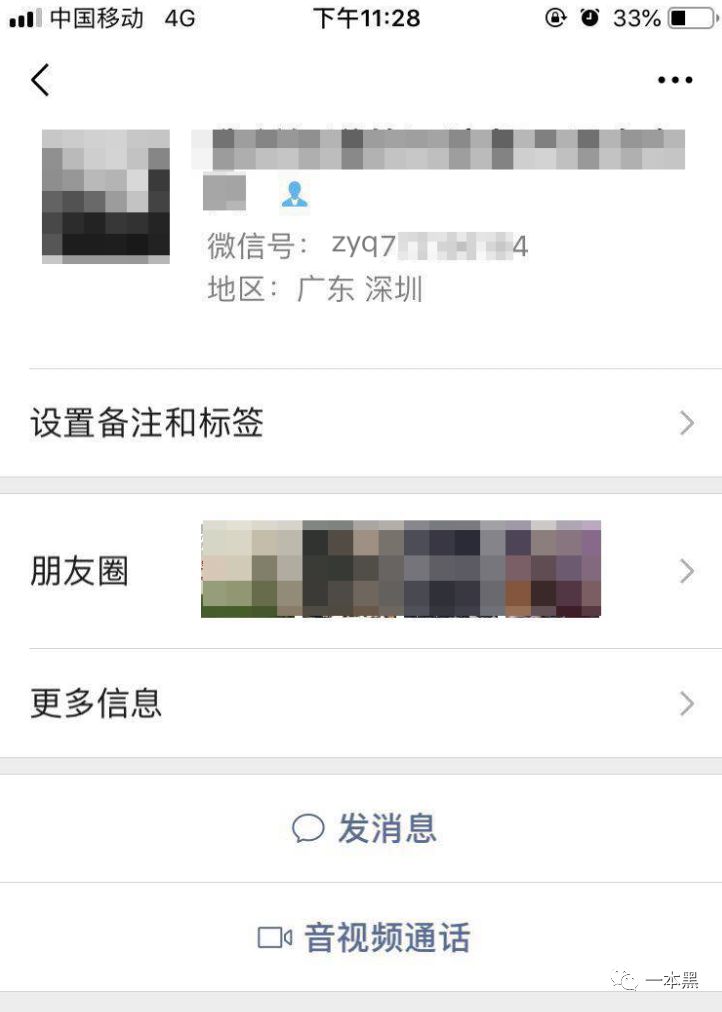View this contact's 朋友圈 moments
722x1012 pixels.
pos(360,571)
